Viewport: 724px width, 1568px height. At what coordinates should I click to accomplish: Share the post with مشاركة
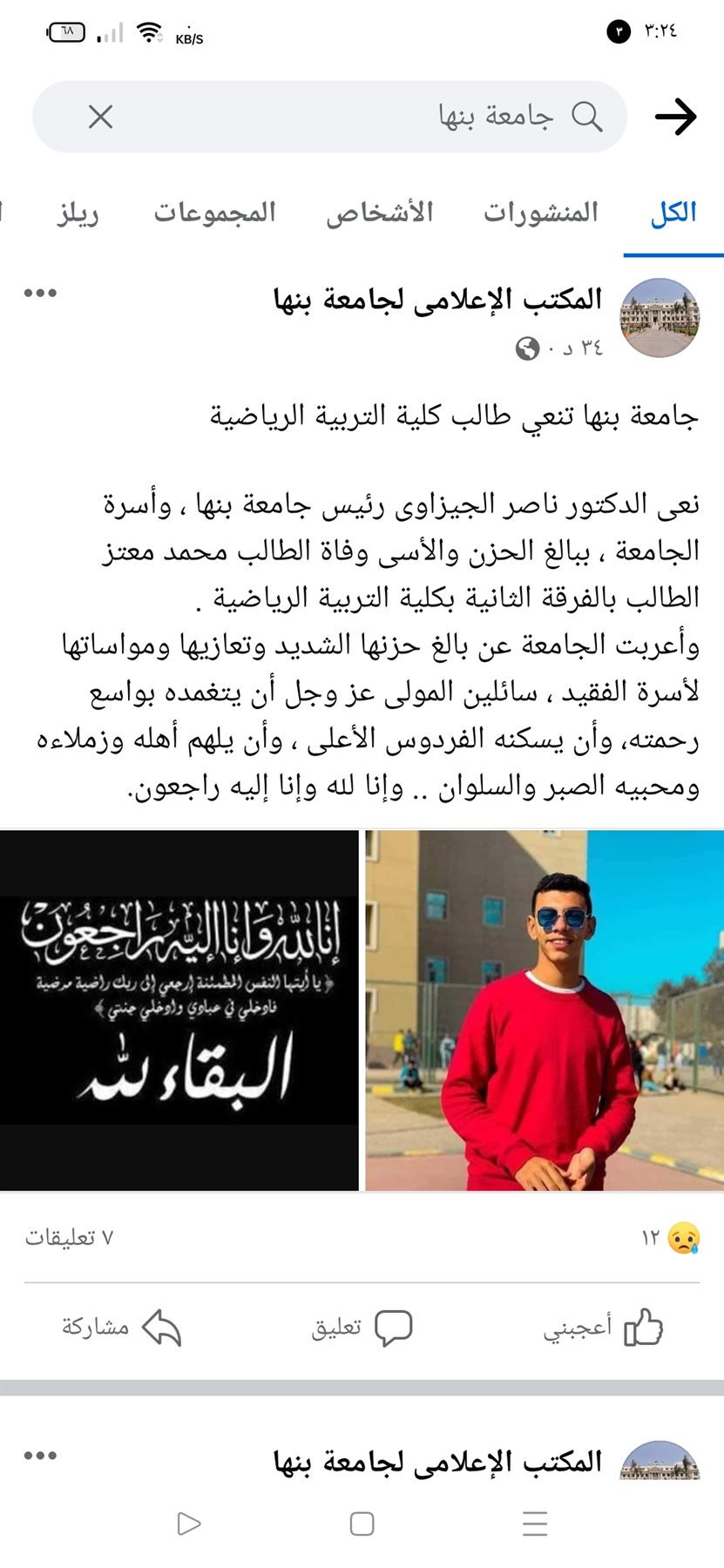[x=121, y=1328]
